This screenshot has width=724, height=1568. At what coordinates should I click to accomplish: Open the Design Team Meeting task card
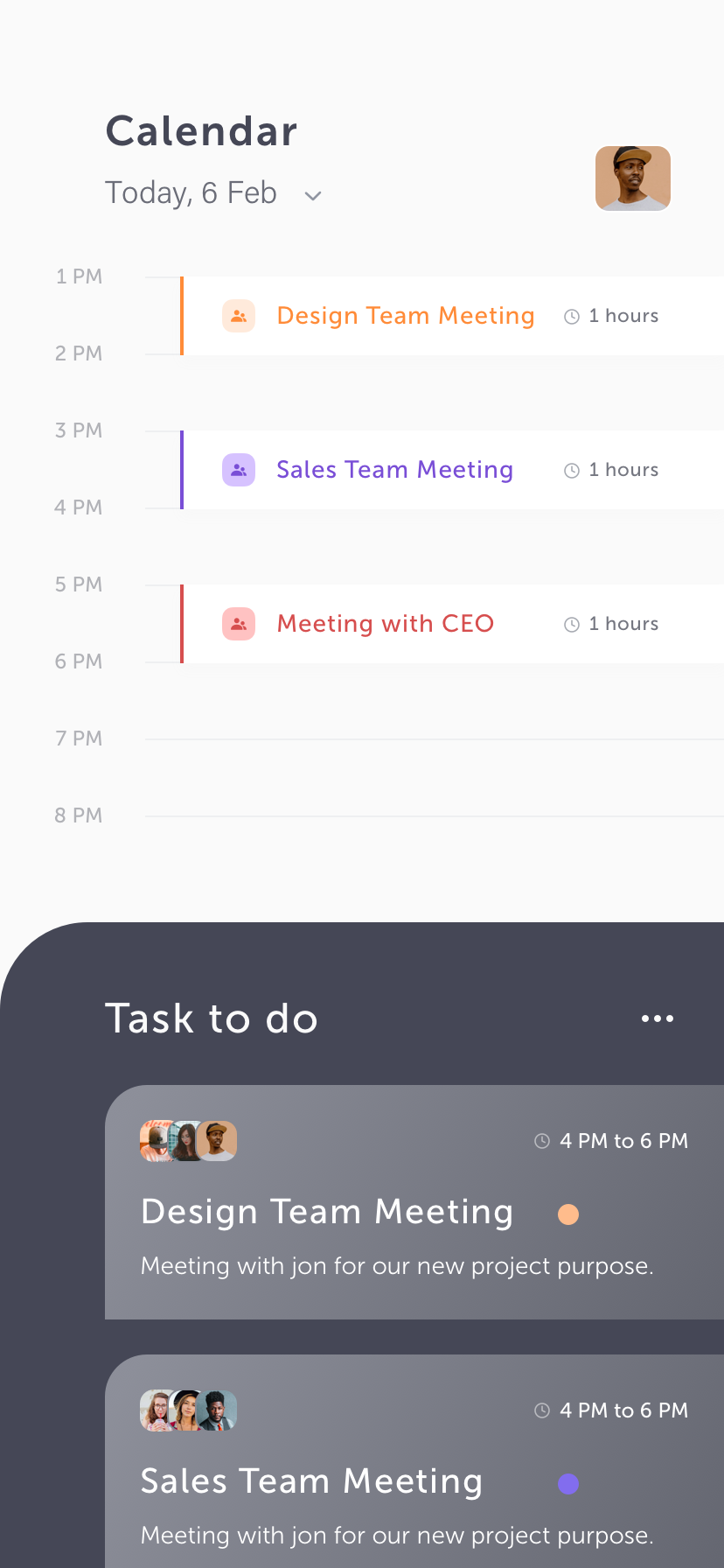(414, 1202)
